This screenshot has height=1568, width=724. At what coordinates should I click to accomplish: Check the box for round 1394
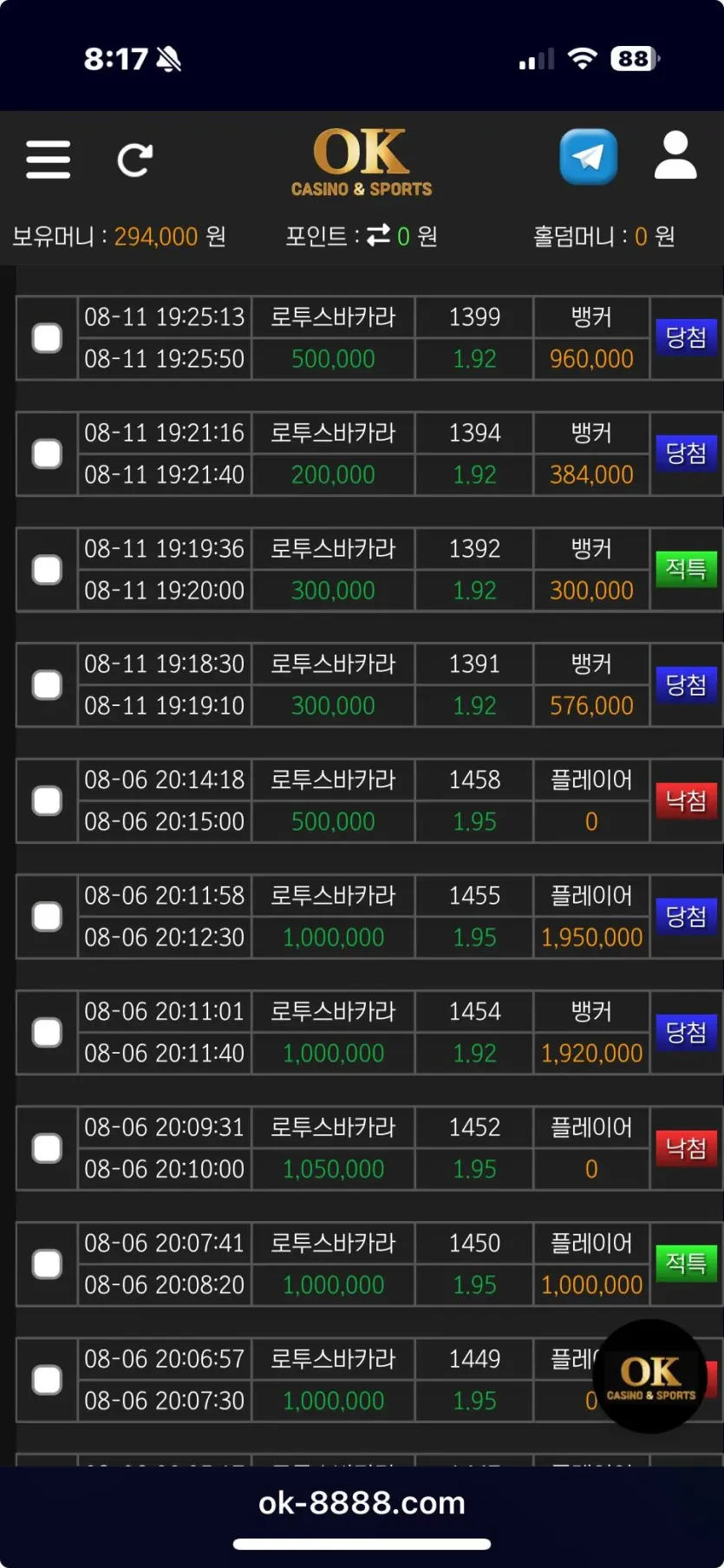click(x=47, y=454)
